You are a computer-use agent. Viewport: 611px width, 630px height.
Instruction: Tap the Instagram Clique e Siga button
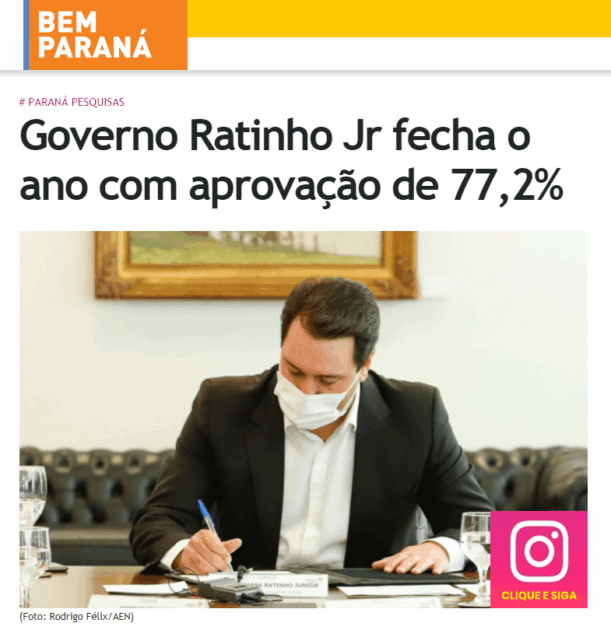pos(538,560)
